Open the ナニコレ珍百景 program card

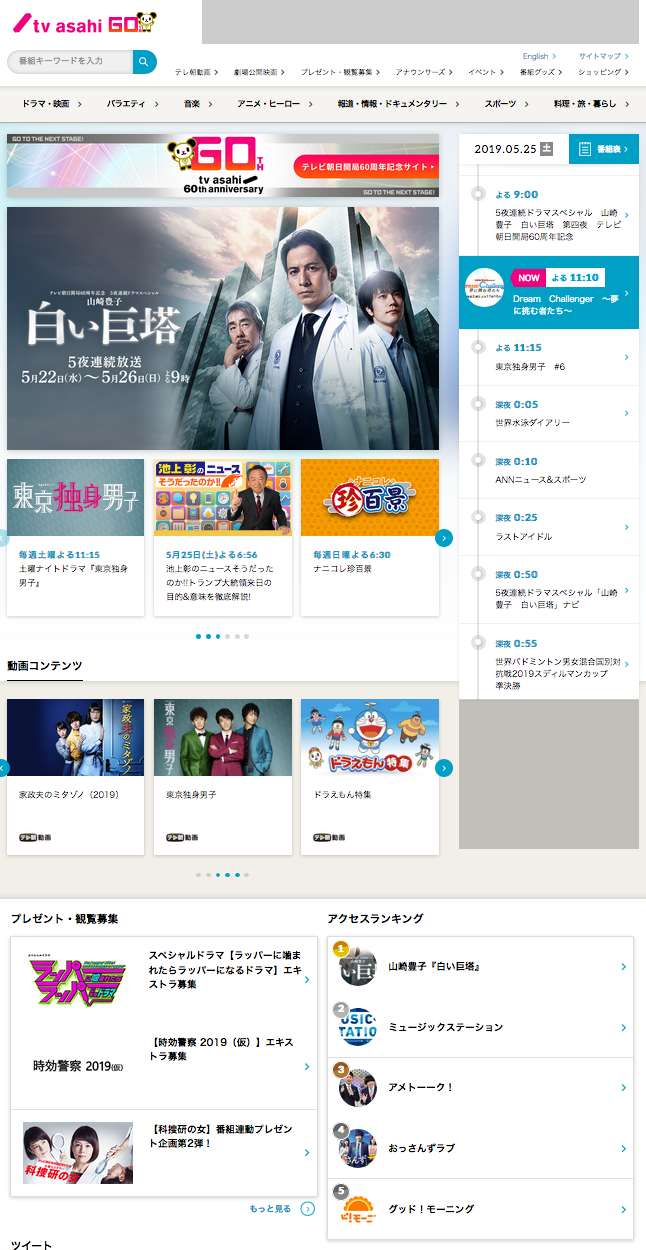[369, 537]
